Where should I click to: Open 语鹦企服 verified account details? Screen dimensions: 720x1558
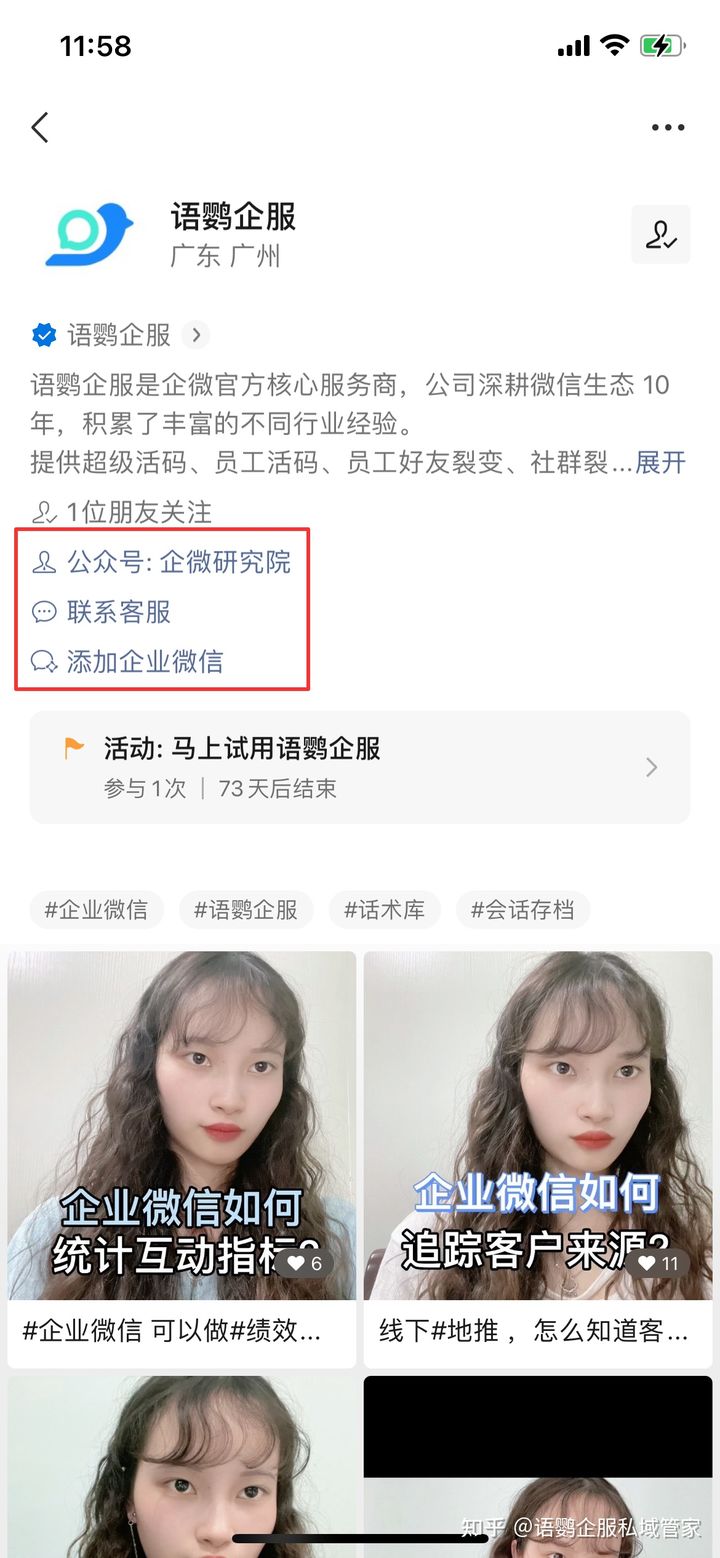coord(120,335)
